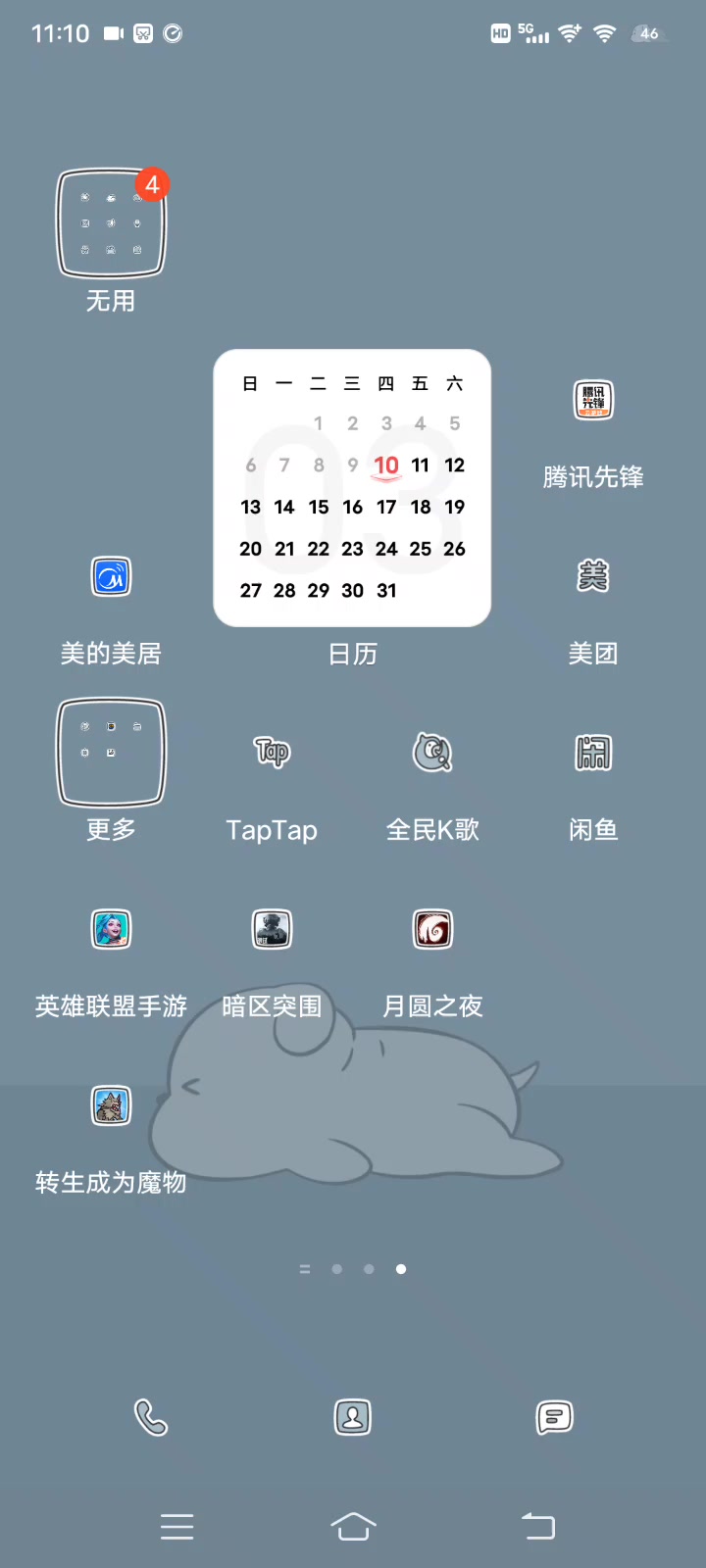Open the messages app in the dock
The height and width of the screenshot is (1568, 706).
[555, 1417]
